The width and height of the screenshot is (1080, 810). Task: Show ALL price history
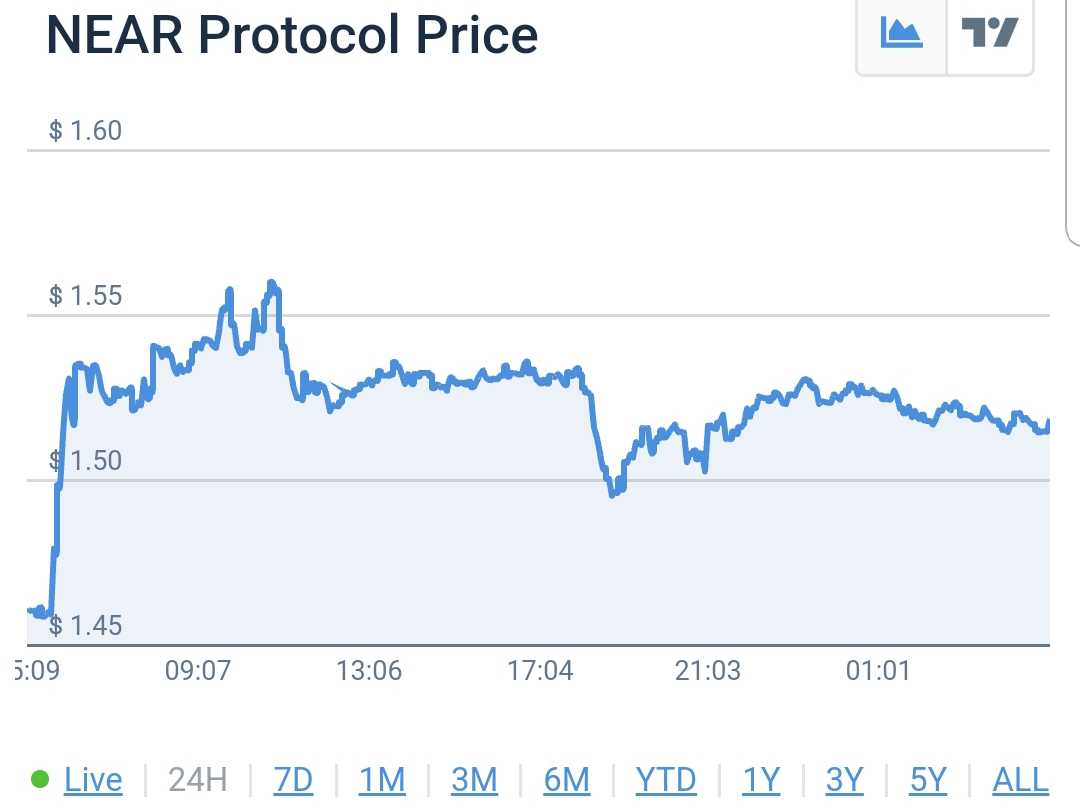pyautogui.click(x=1020, y=780)
